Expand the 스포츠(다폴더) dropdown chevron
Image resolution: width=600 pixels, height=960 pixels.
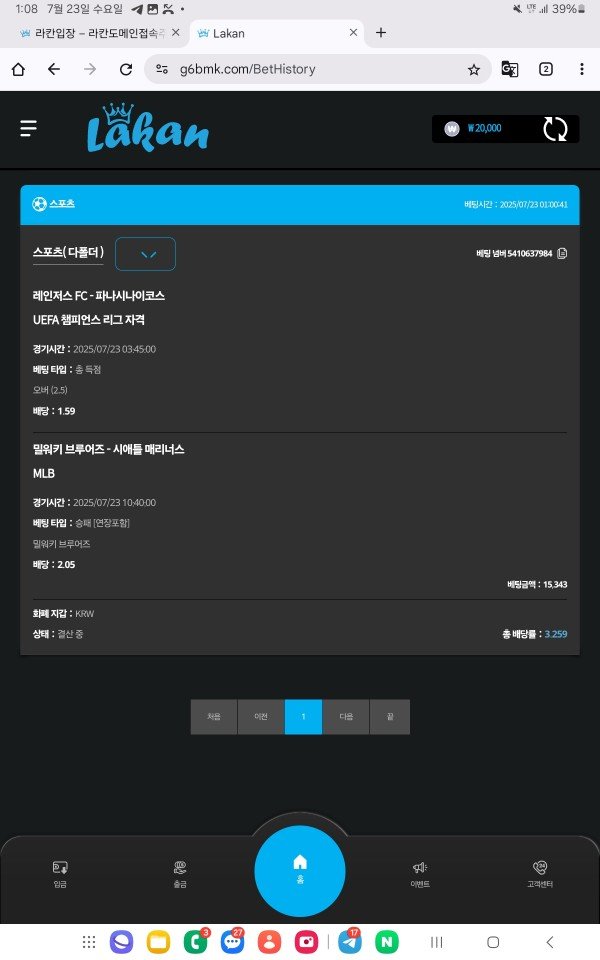(145, 254)
